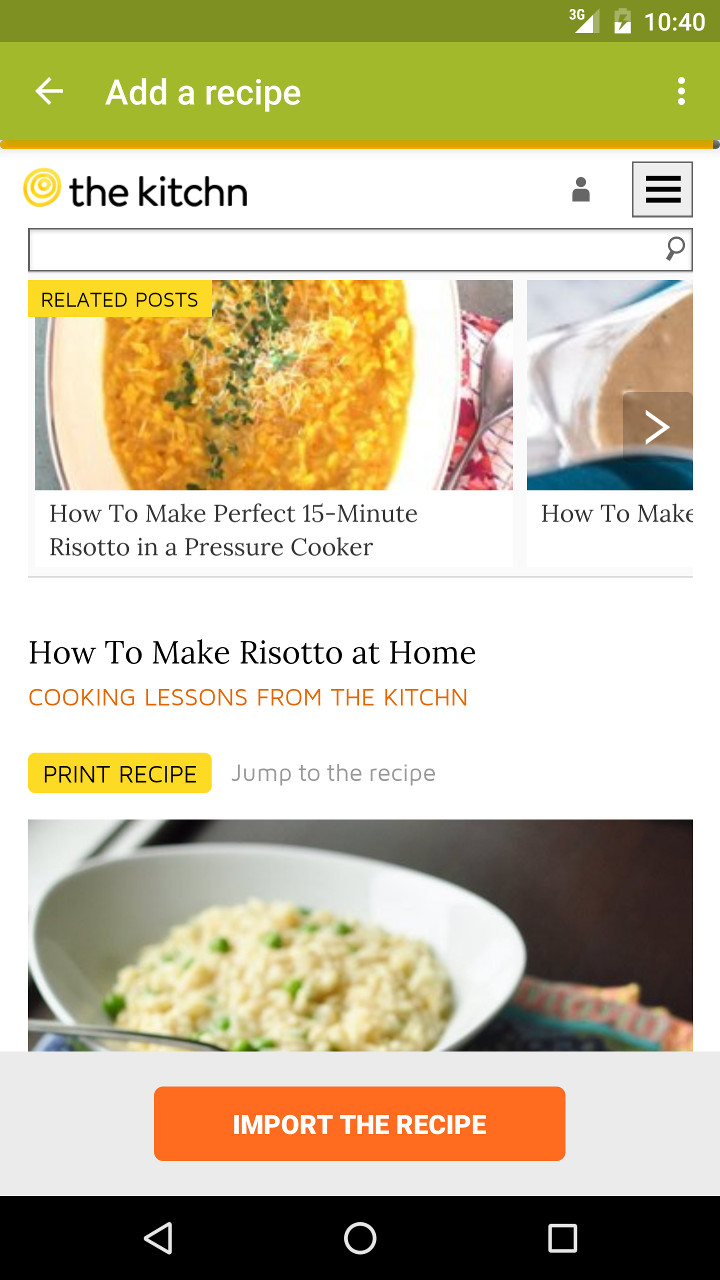The image size is (720, 1280).
Task: Open the user account icon
Action: point(580,190)
